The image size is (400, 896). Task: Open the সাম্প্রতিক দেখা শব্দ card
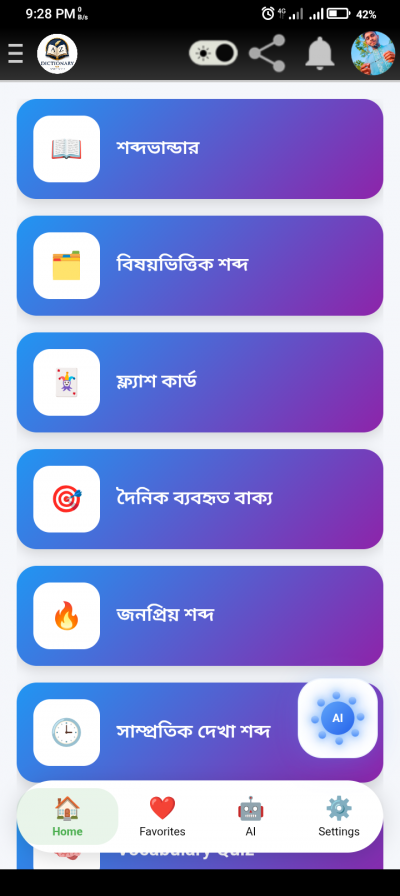tap(157, 732)
